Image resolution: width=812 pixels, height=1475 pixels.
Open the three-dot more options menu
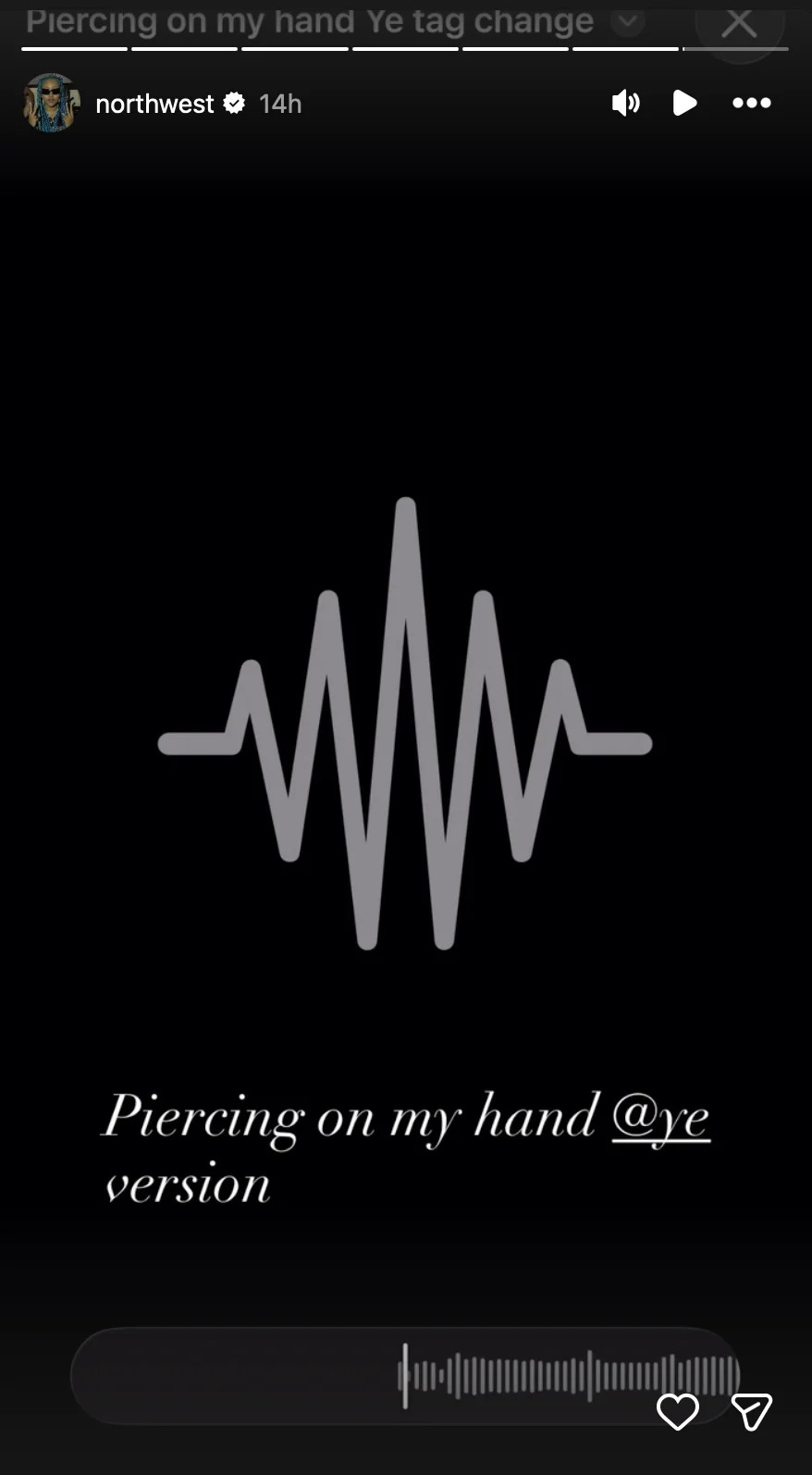coord(751,103)
